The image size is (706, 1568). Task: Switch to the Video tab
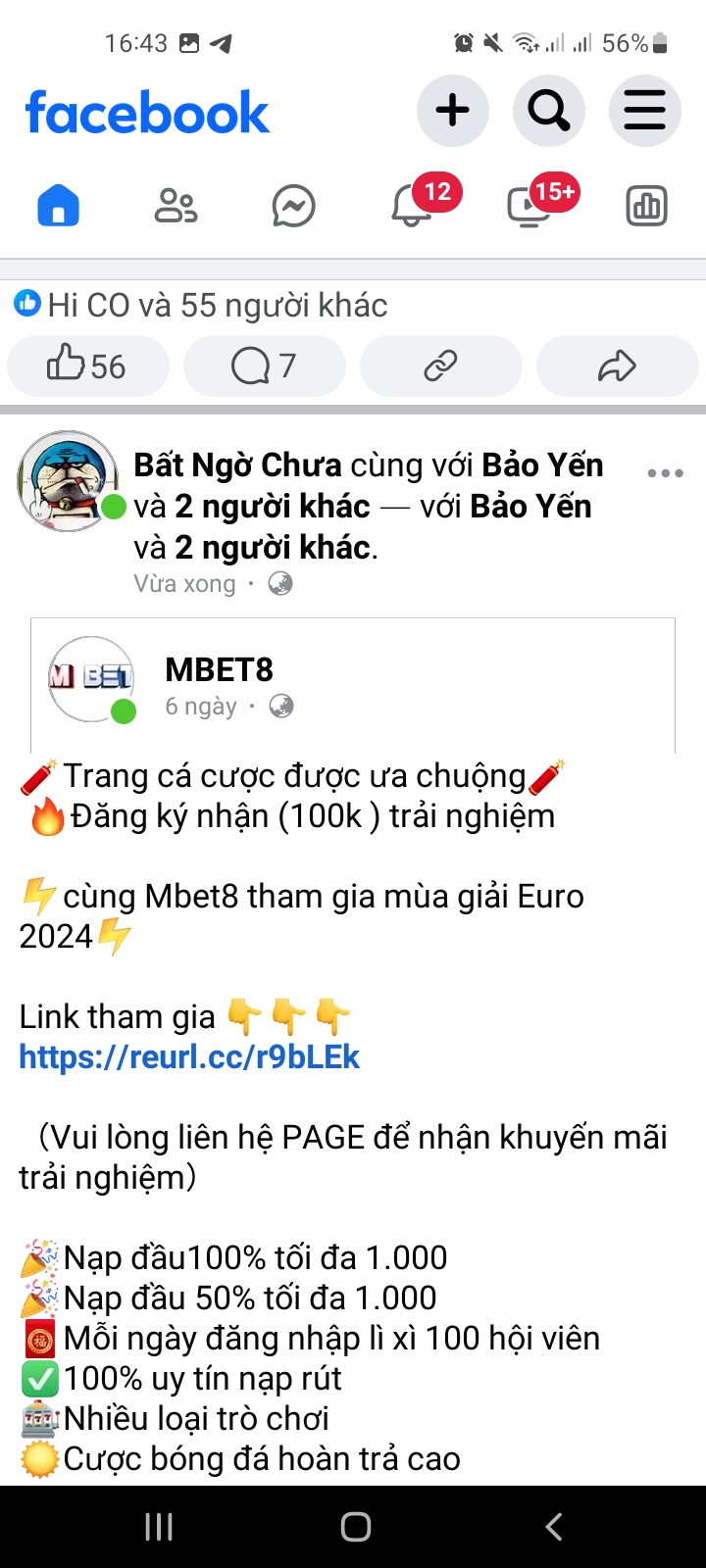pos(529,206)
